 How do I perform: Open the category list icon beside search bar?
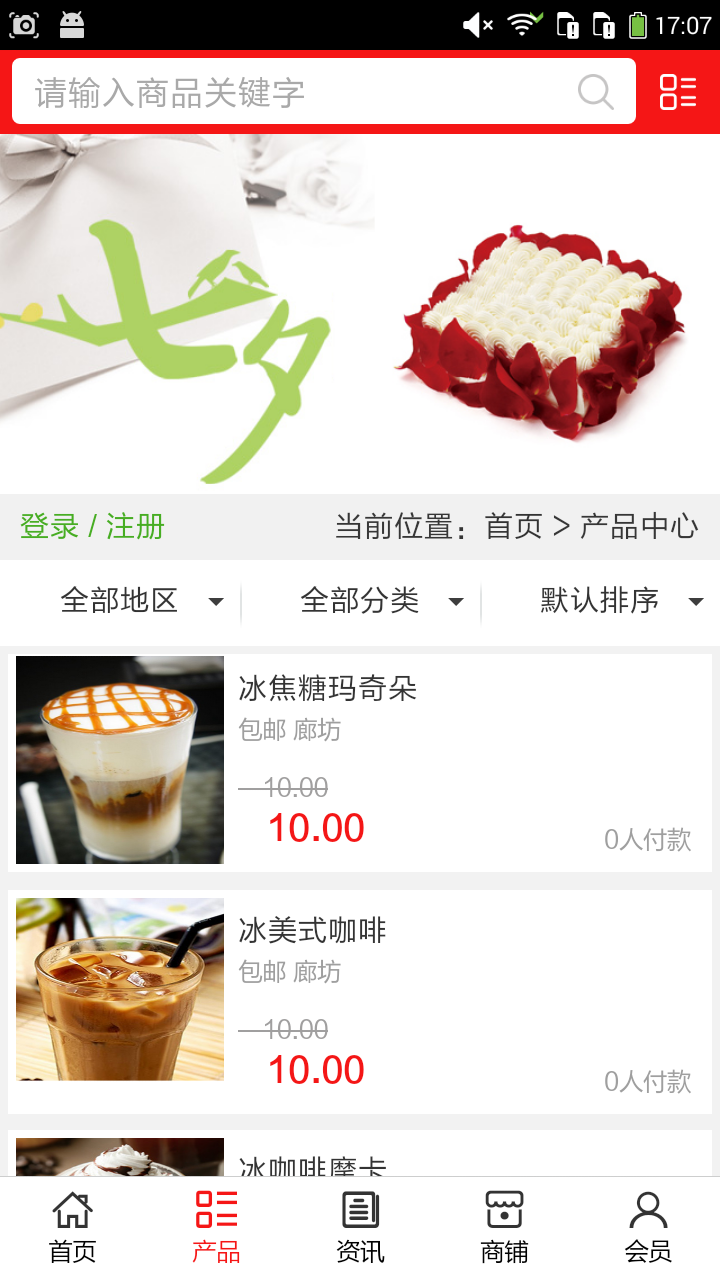coord(677,92)
